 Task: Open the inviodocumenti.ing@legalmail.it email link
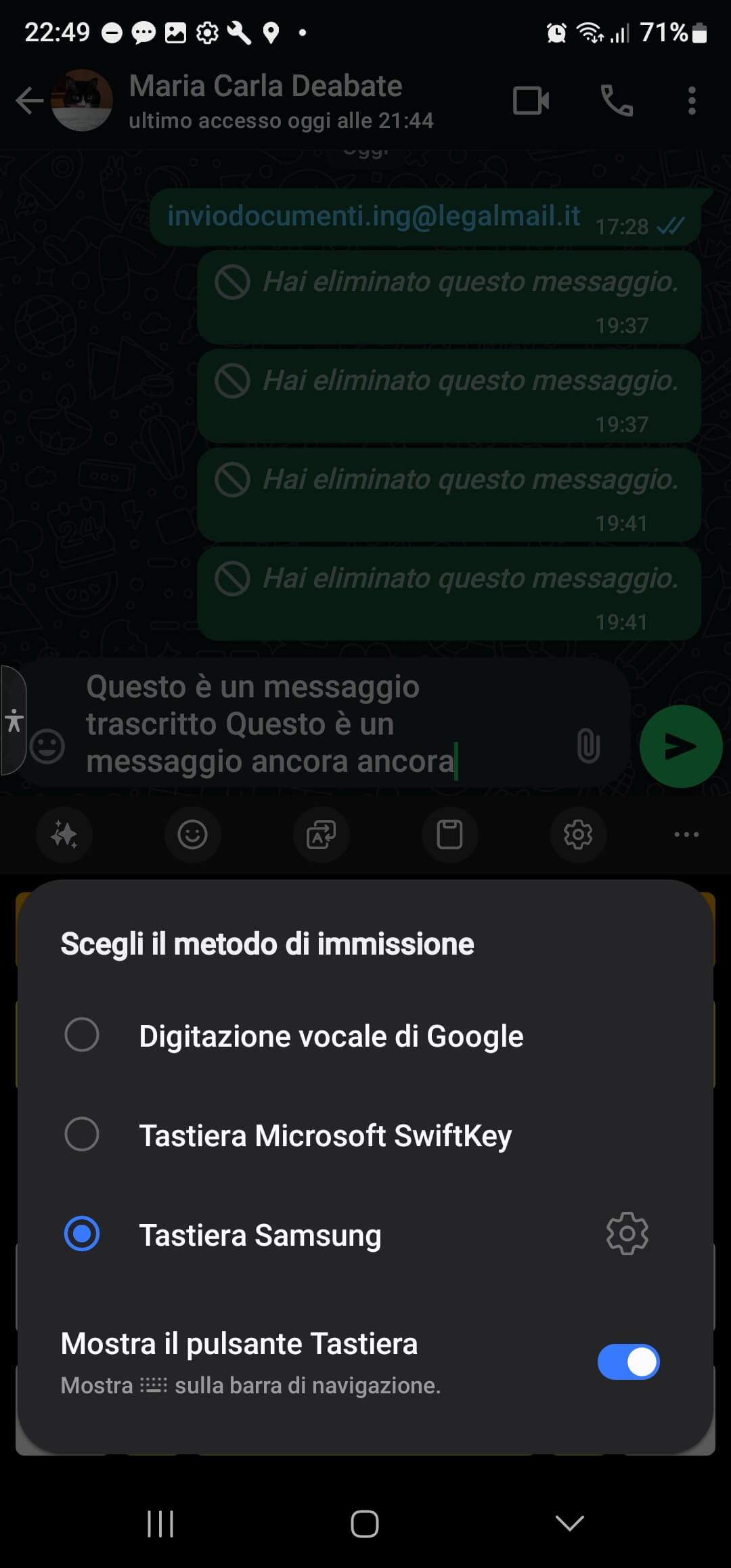click(374, 216)
